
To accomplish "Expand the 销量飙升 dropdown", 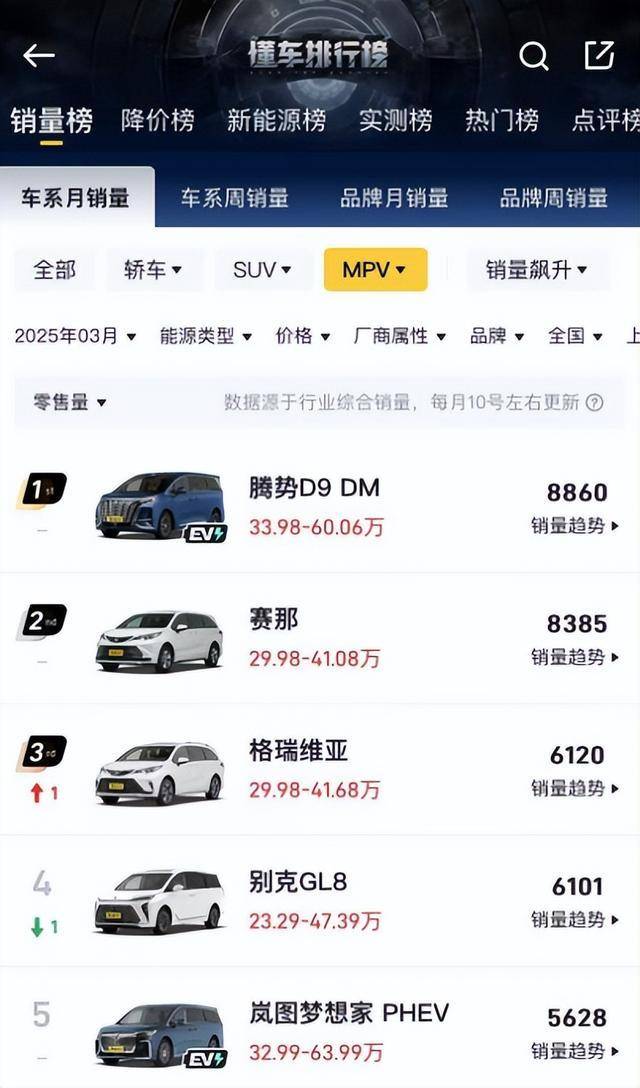I will point(537,269).
